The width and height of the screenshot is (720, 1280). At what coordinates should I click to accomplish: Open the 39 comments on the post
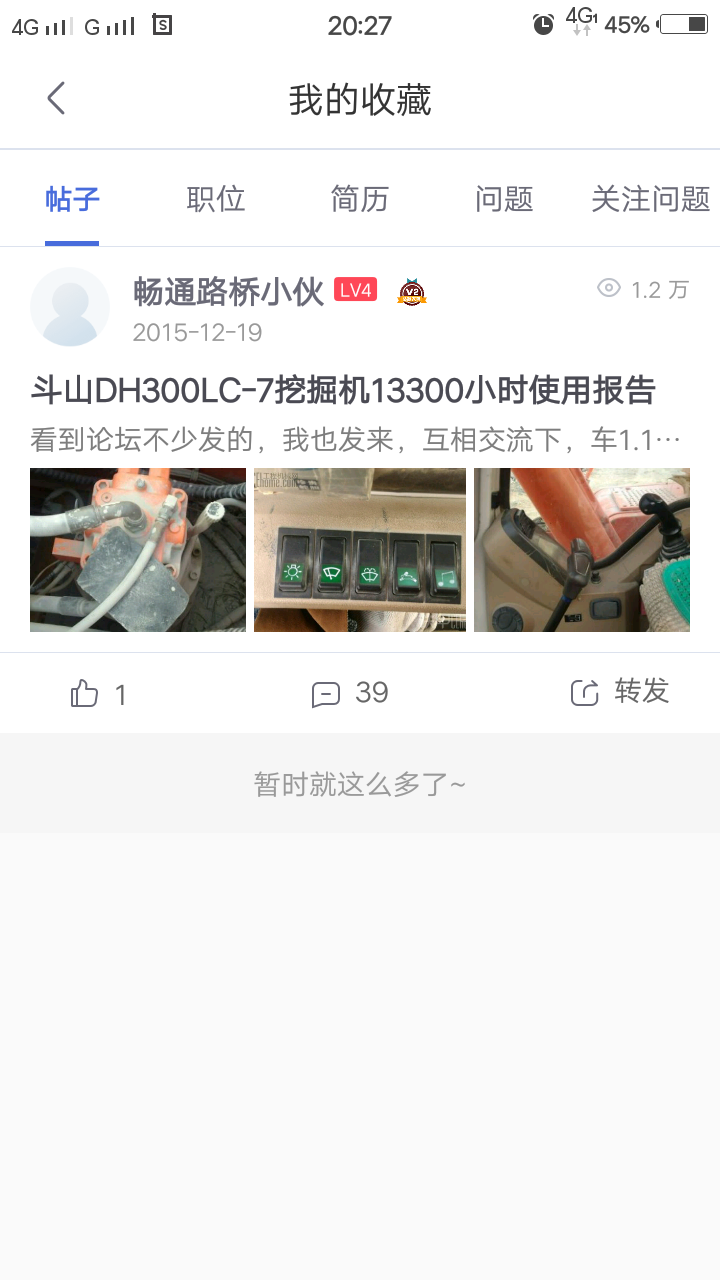(x=350, y=693)
